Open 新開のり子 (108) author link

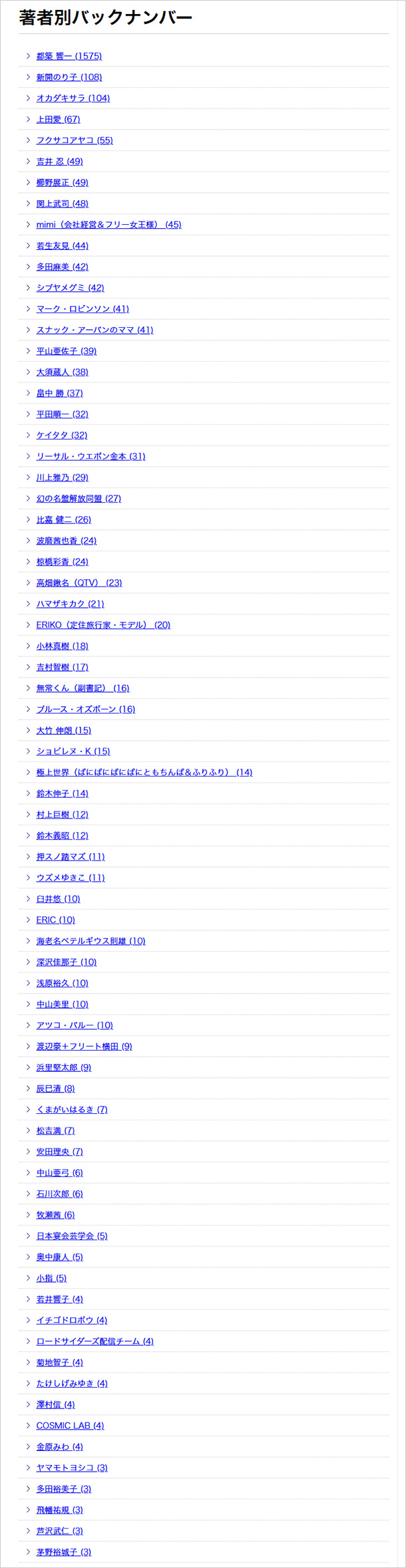point(69,77)
